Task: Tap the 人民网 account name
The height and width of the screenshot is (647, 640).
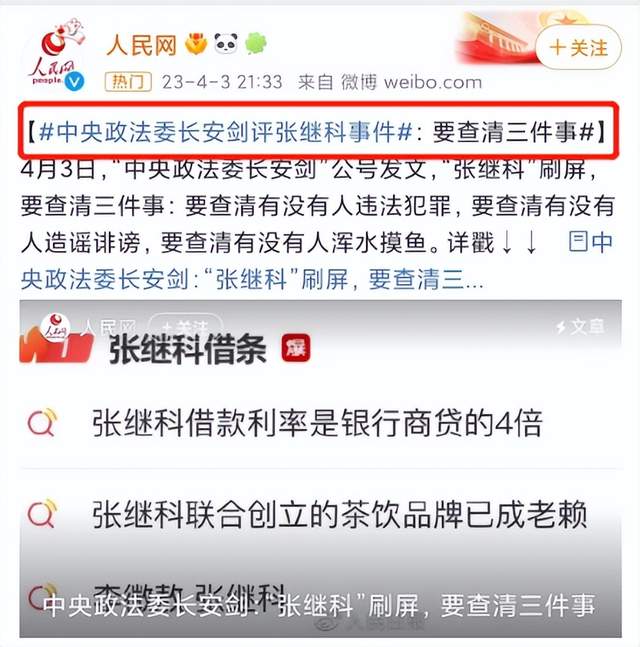Action: coord(142,45)
